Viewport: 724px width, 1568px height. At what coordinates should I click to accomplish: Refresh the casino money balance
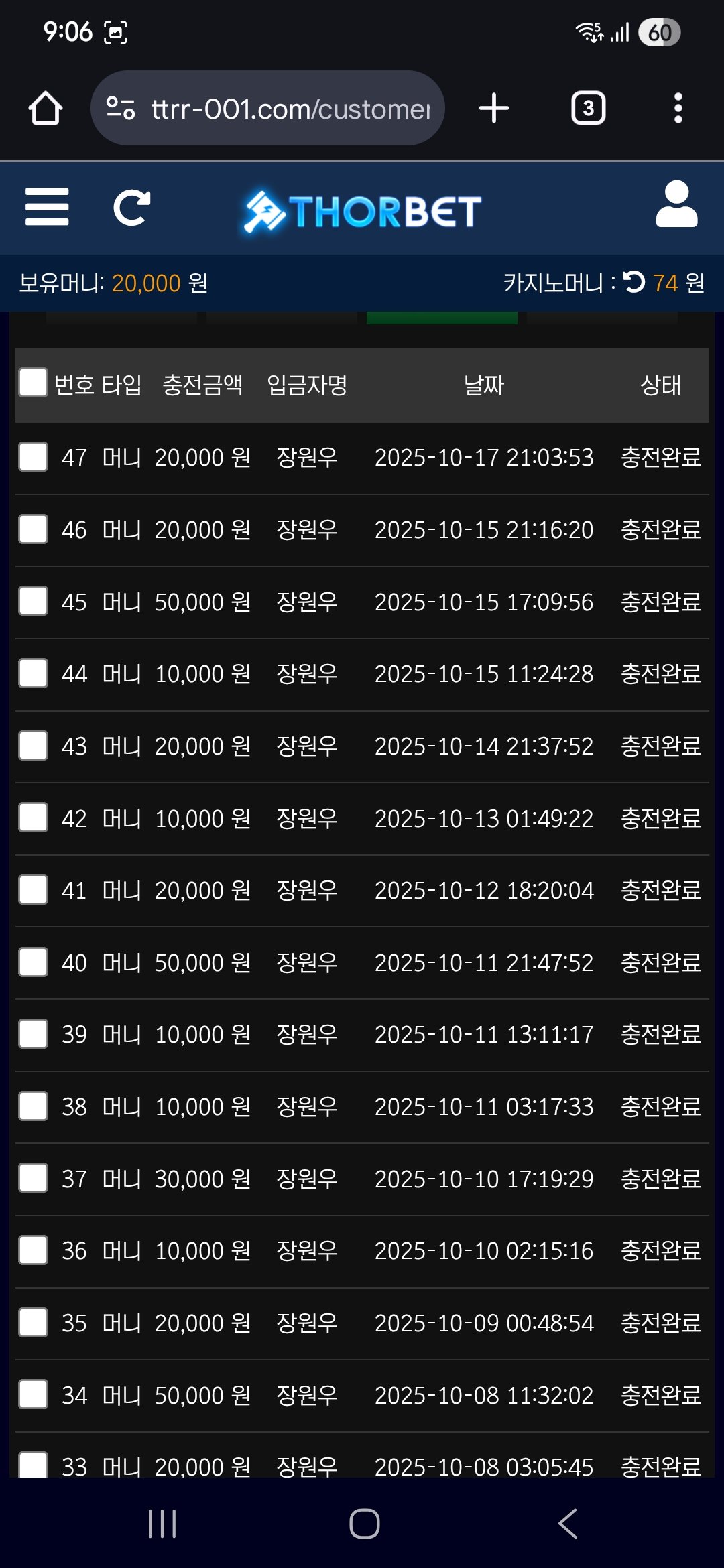pos(633,282)
